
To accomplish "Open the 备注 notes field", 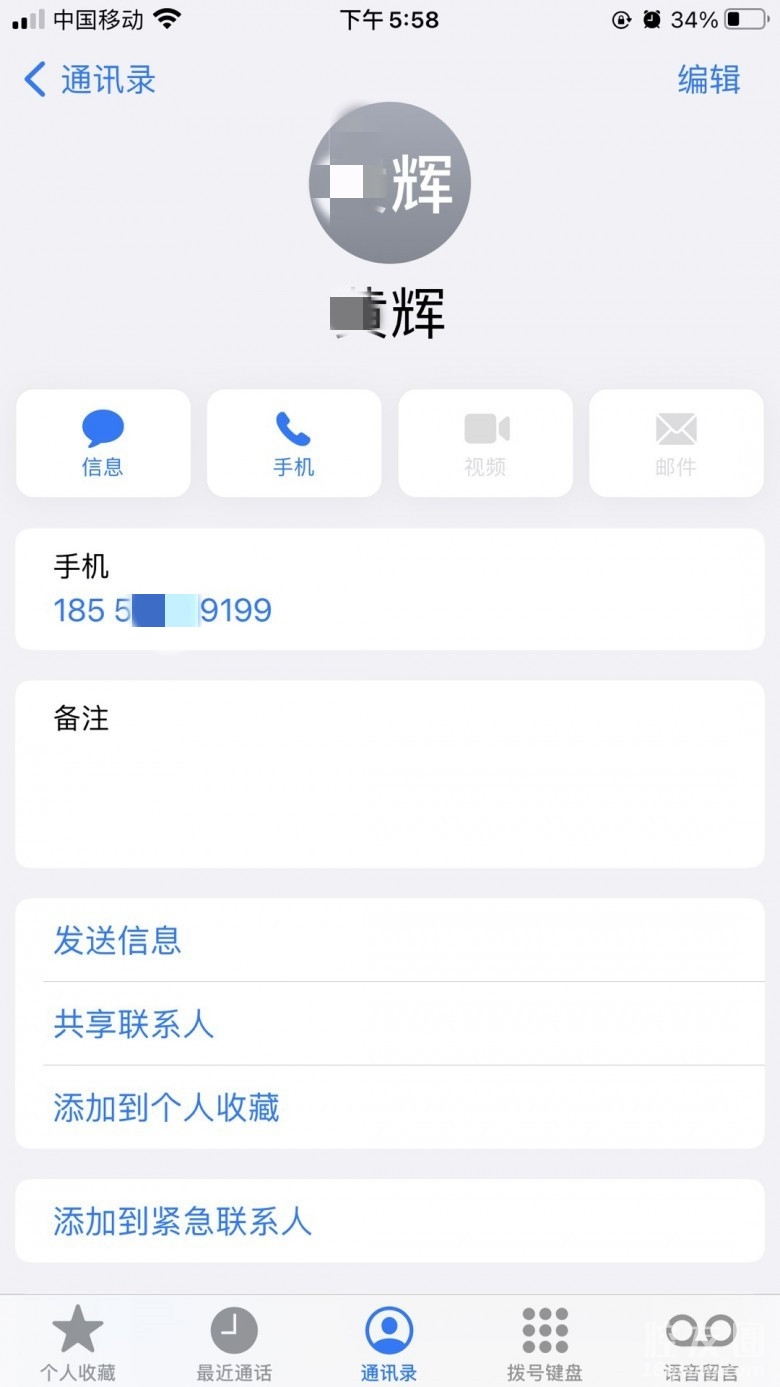I will 390,773.
